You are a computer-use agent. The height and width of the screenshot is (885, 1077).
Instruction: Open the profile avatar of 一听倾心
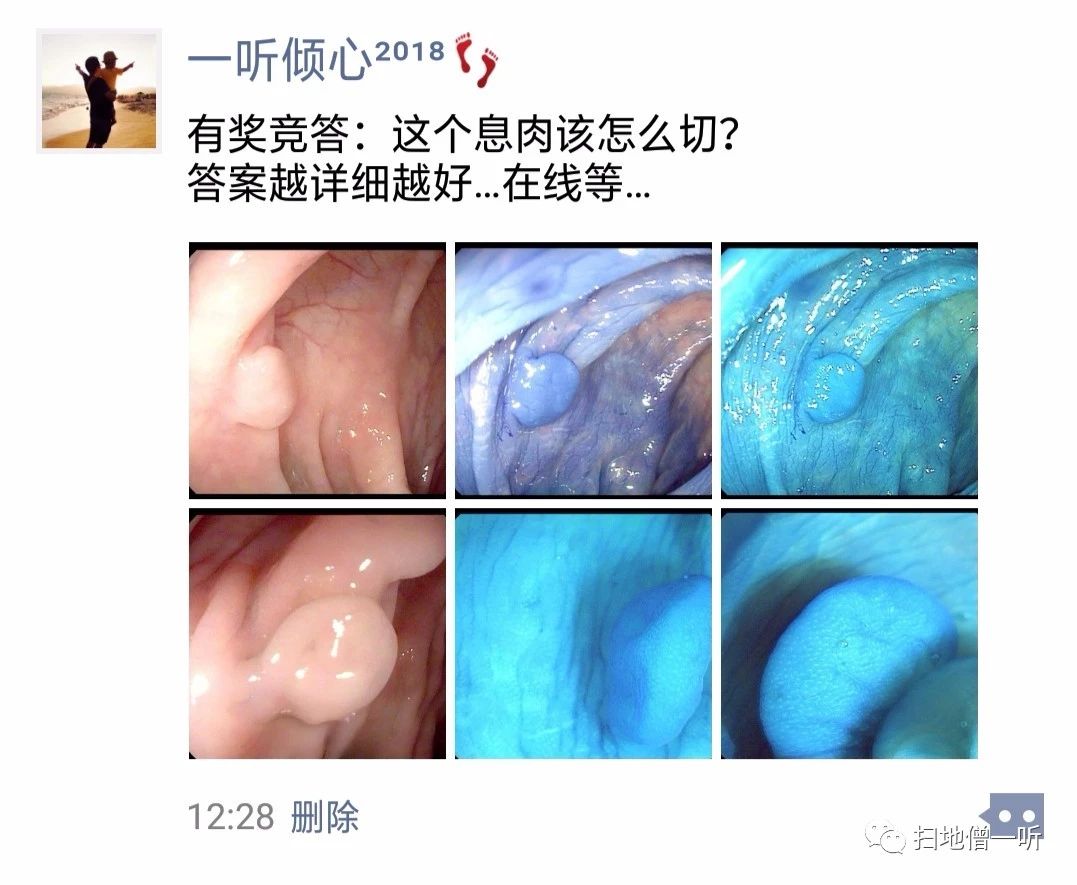[x=98, y=90]
